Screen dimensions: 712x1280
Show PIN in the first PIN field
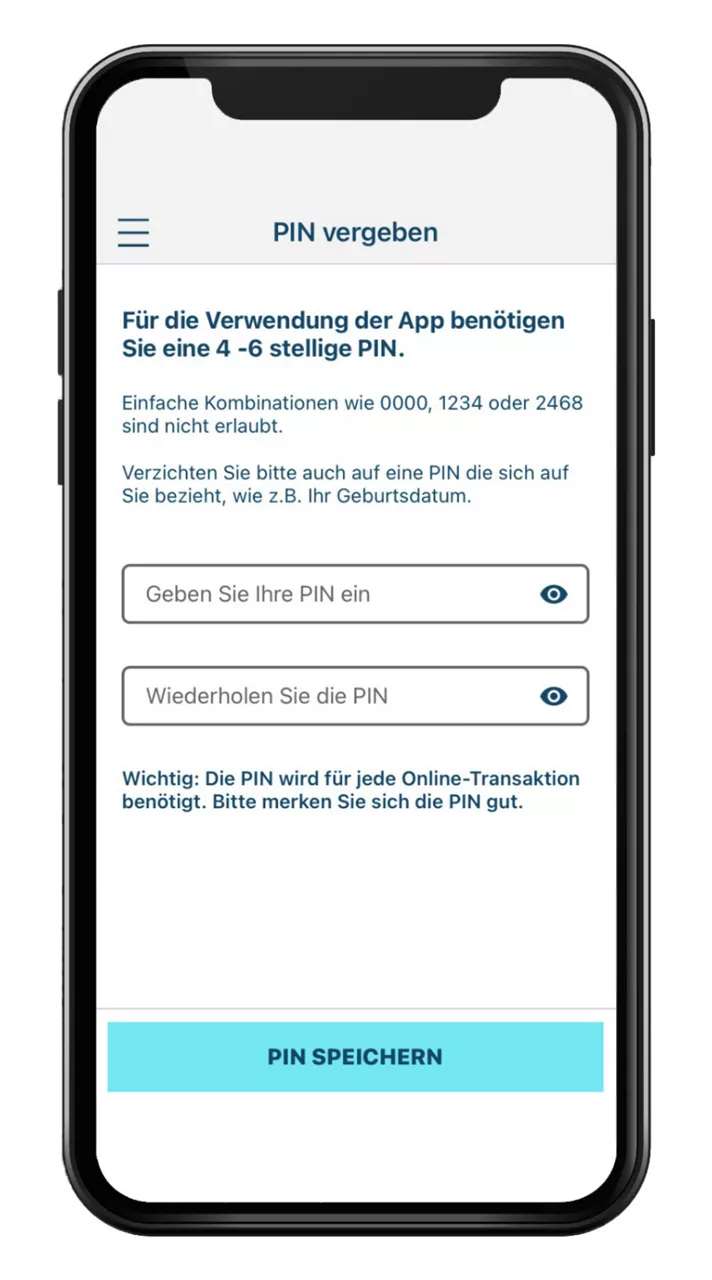[x=553, y=594]
